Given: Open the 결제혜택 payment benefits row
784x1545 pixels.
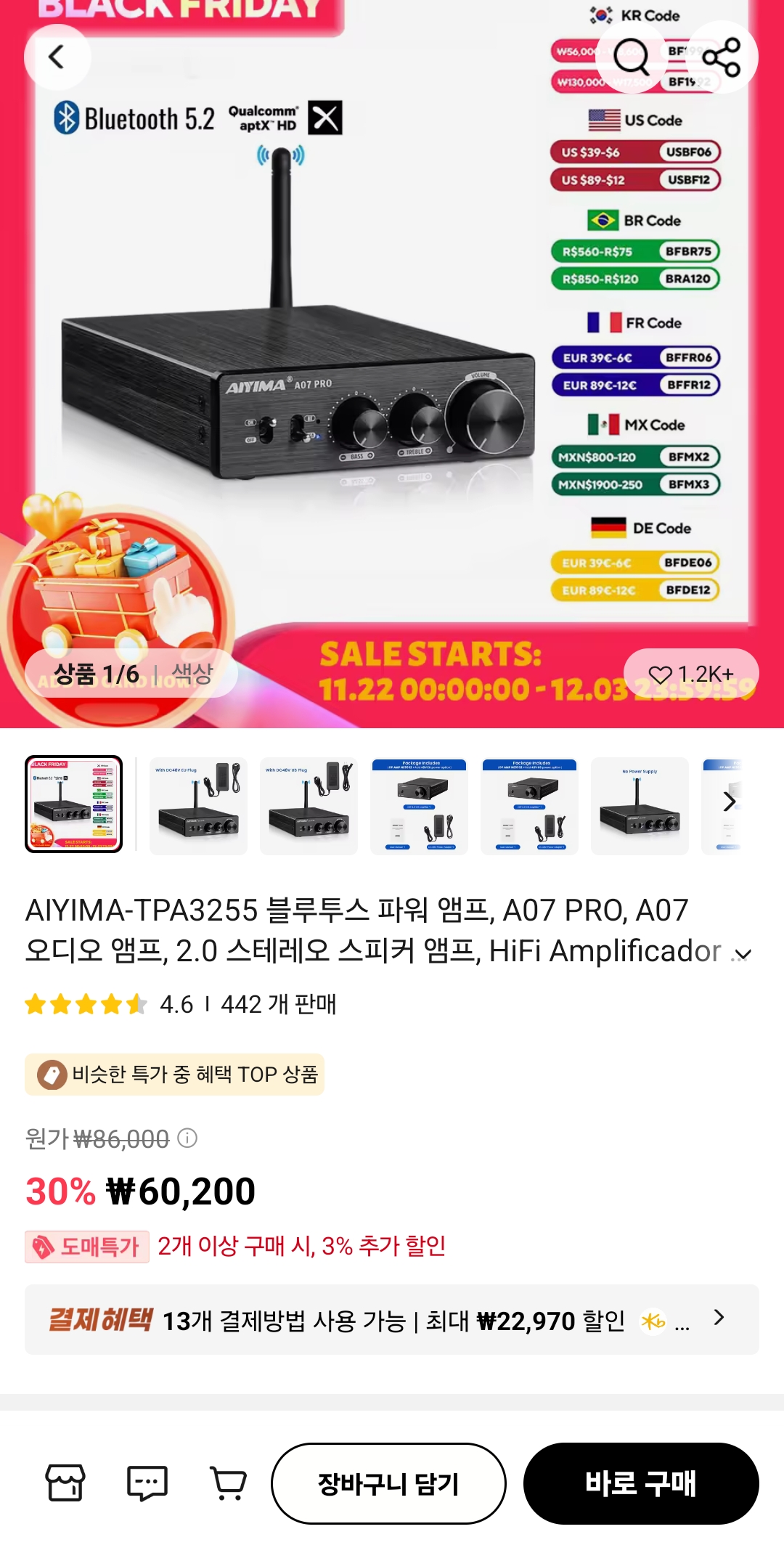Looking at the screenshot, I should (x=392, y=1320).
